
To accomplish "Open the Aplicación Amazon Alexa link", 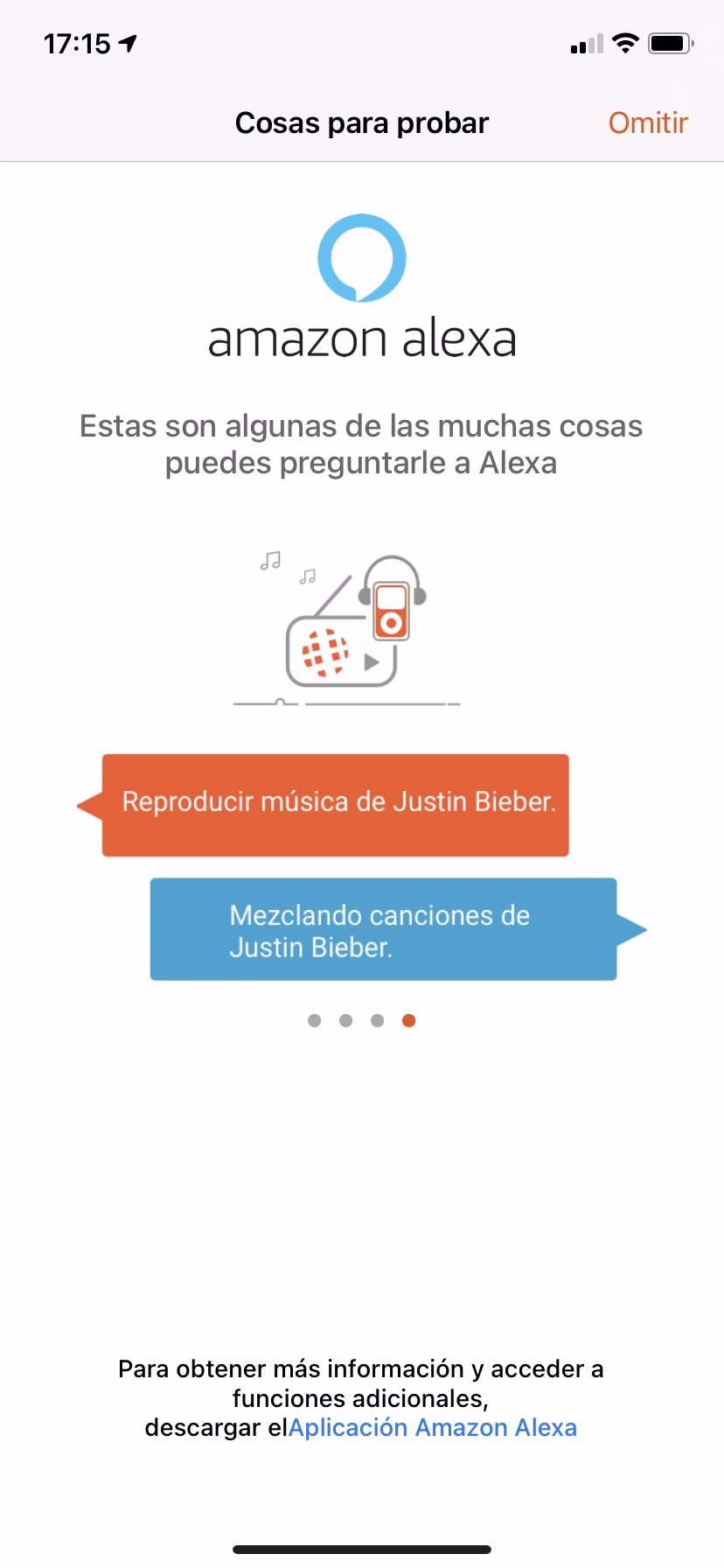I will 433,1427.
